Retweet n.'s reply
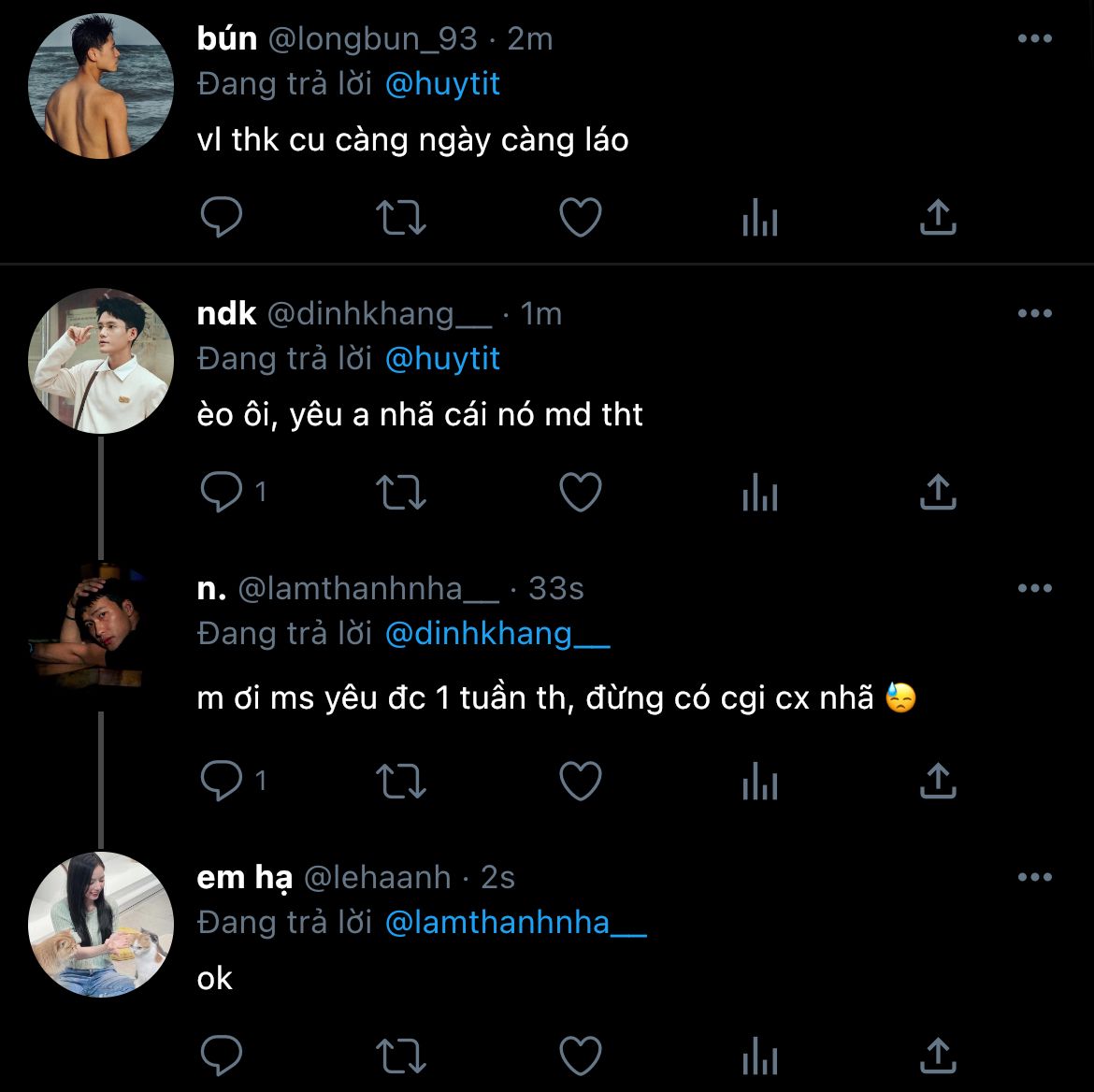 401,780
